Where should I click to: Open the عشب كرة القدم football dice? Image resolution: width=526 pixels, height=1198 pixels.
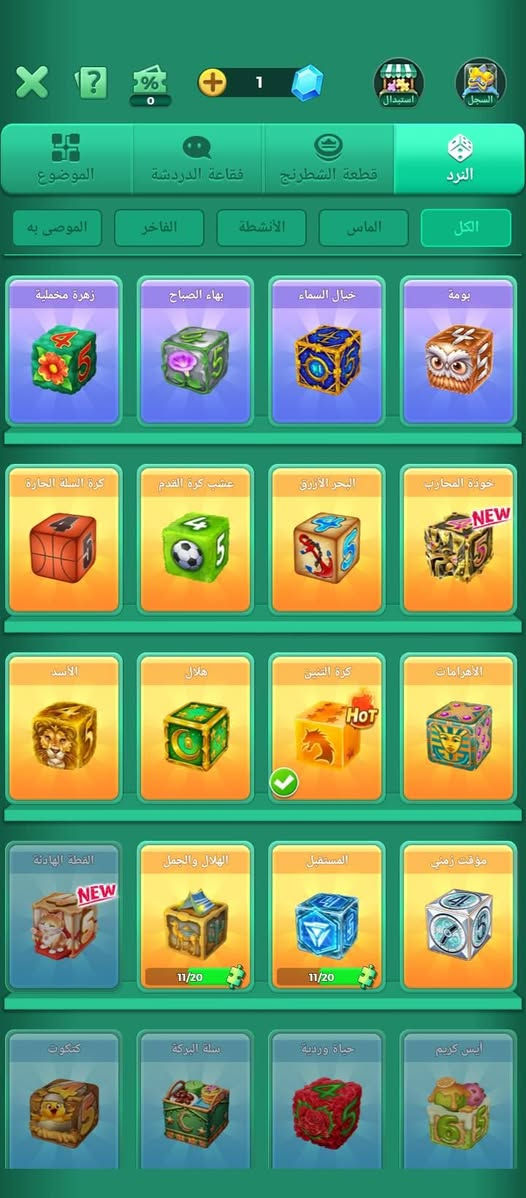[196, 539]
